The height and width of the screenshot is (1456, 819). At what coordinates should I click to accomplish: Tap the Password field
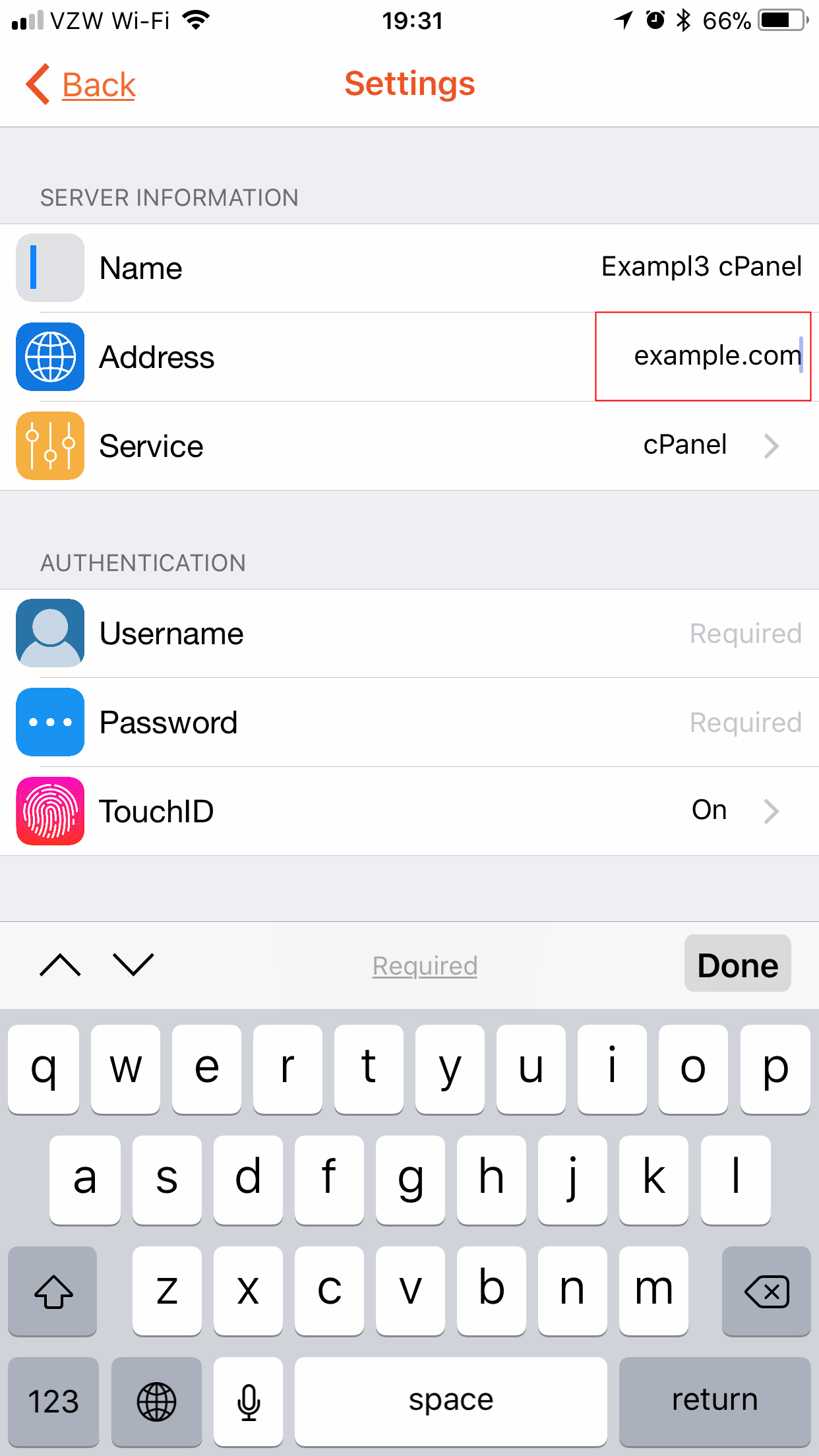[744, 723]
